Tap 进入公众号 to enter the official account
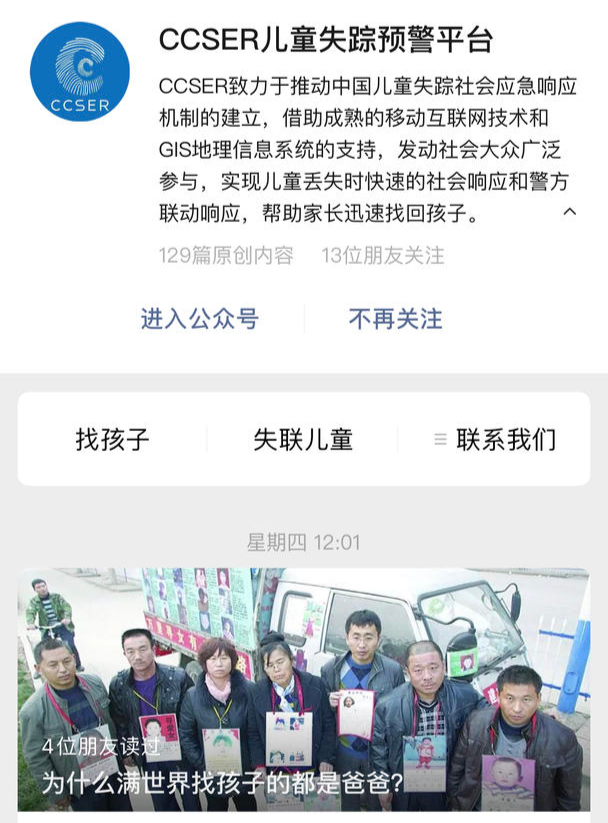 coord(199,319)
